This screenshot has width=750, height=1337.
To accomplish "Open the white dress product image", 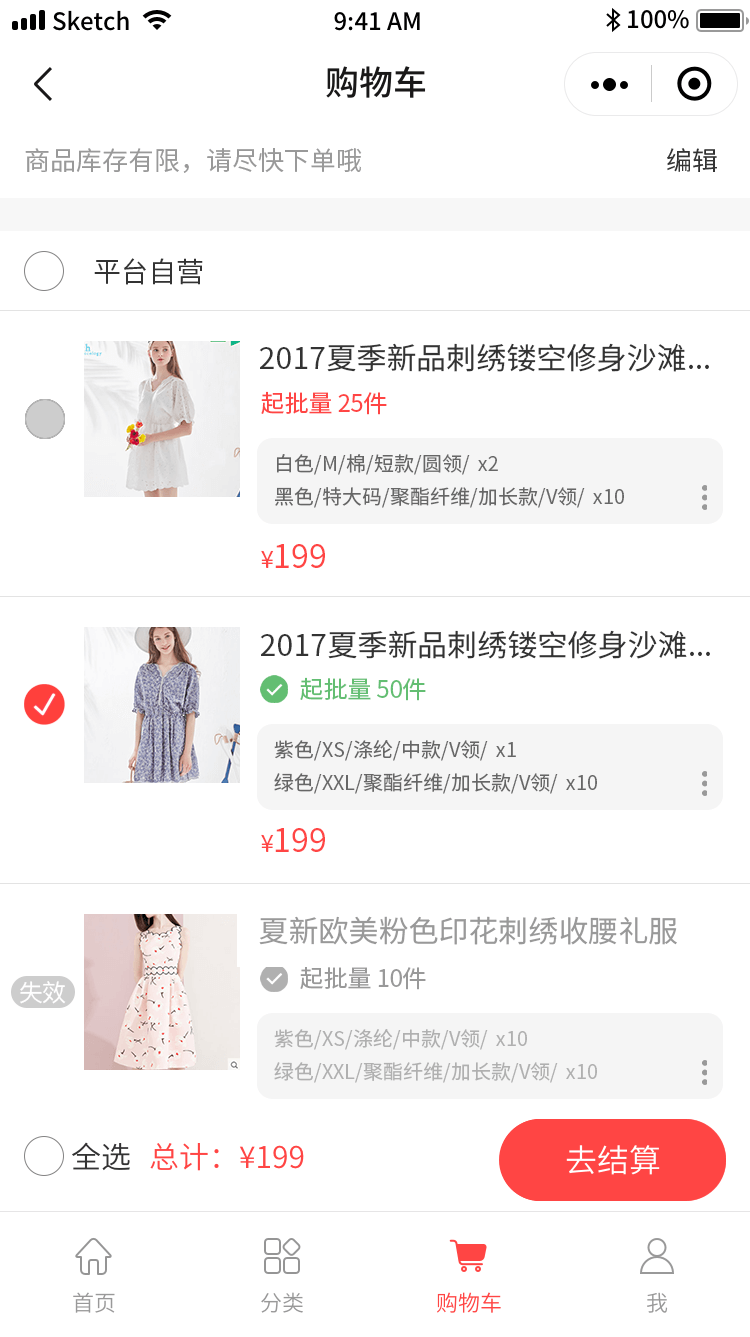I will point(162,419).
